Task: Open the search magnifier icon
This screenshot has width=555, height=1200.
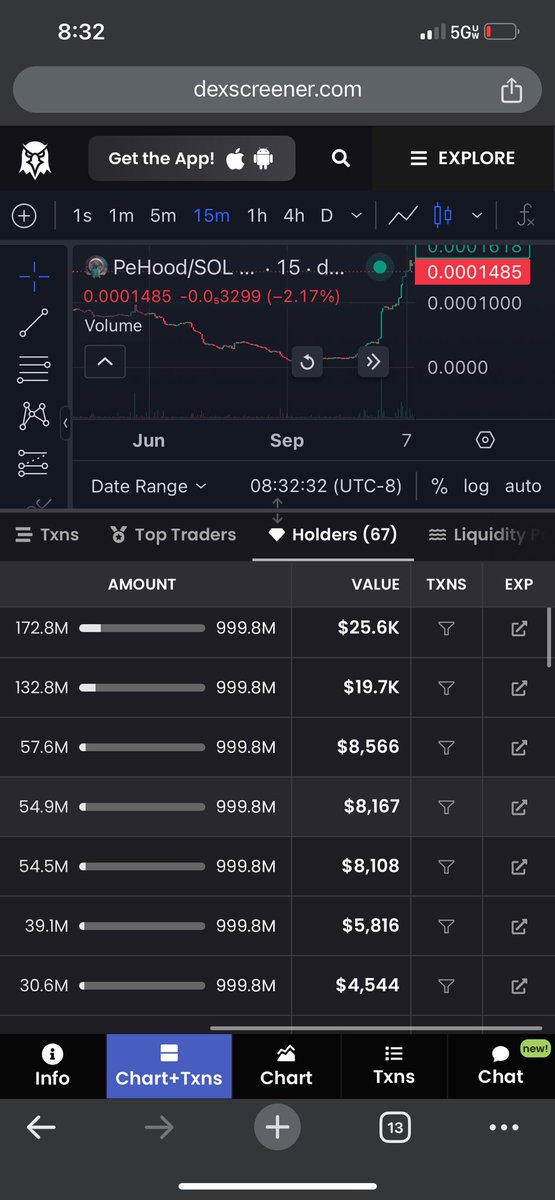Action: point(341,158)
